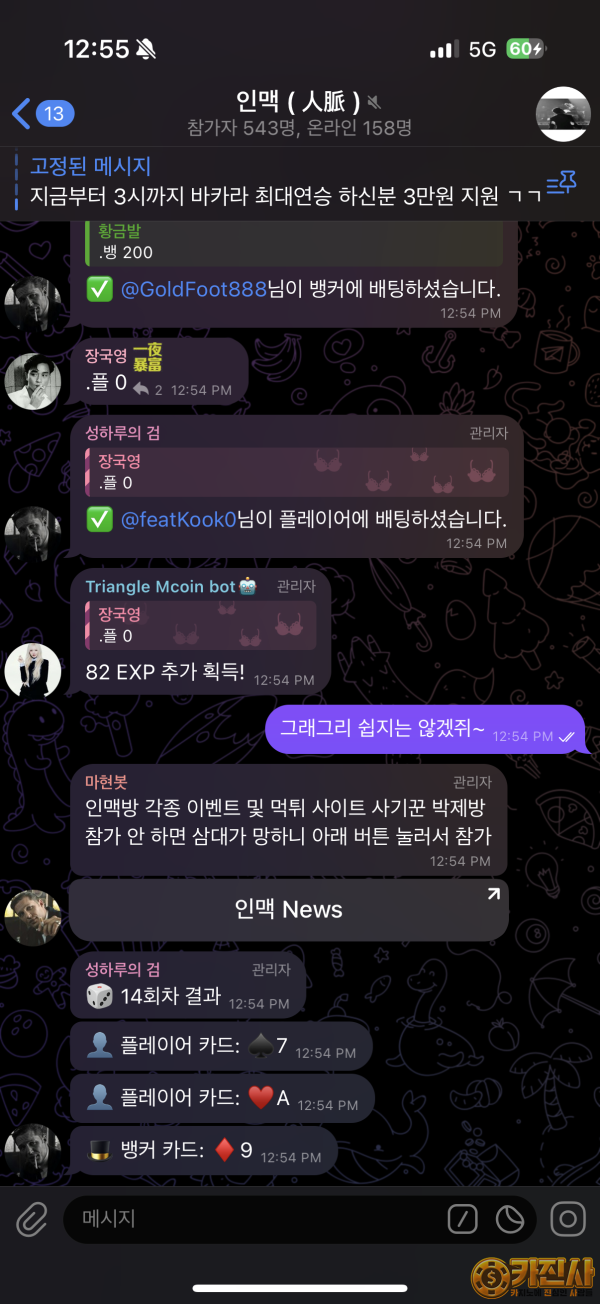
Task: Open 마현봇 sender avatar
Action: [x=33, y=917]
